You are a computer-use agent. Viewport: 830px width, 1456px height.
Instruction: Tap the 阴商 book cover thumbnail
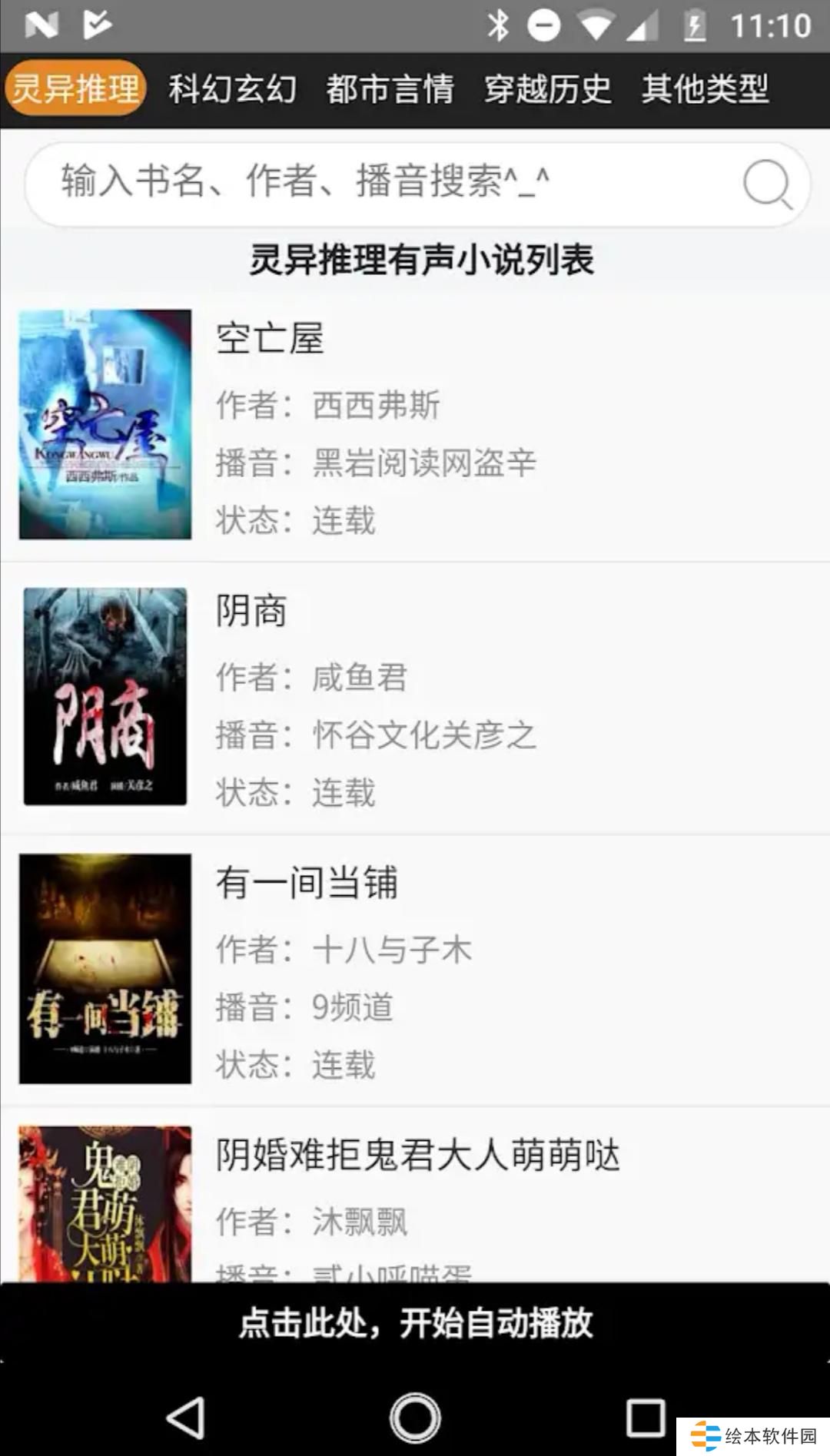coord(105,695)
